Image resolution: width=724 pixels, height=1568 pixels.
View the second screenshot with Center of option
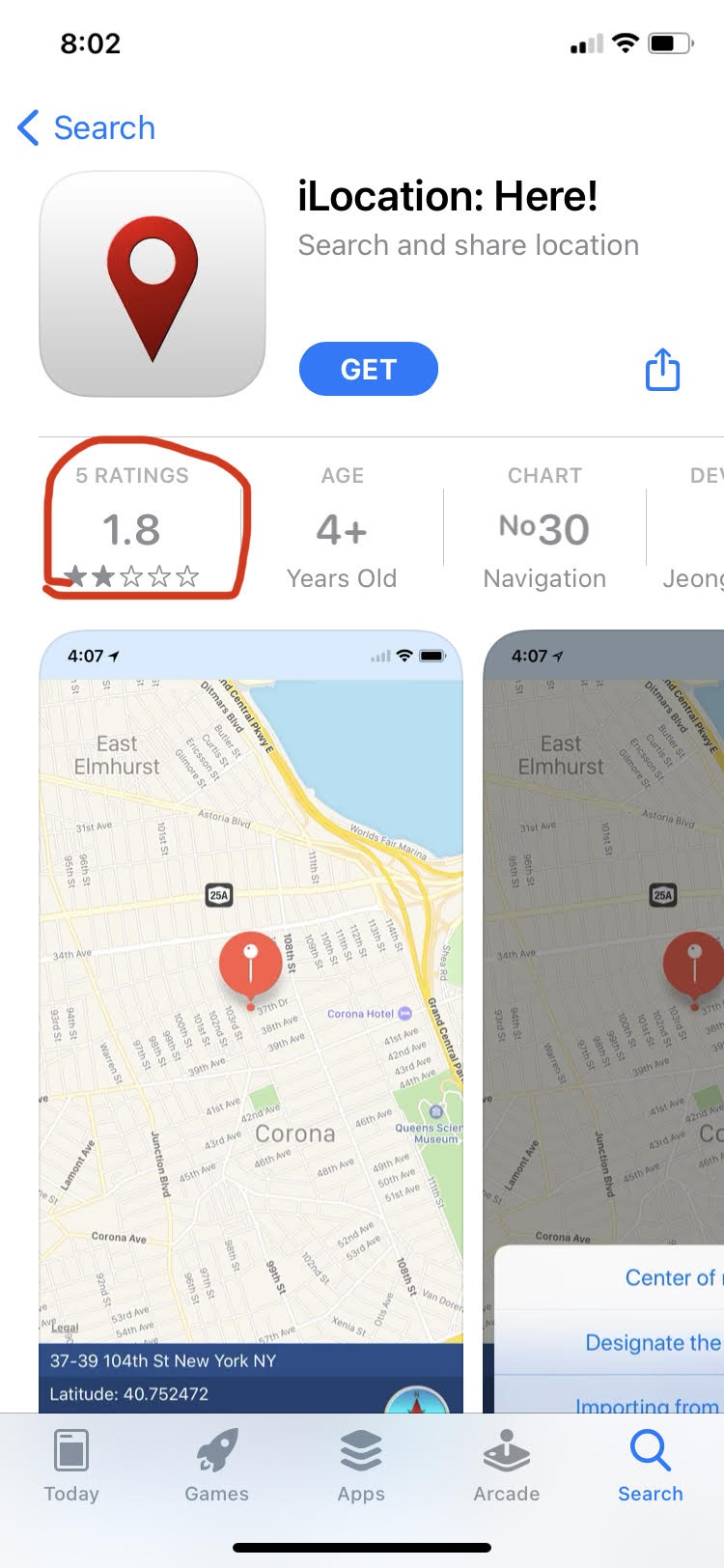coord(603,1022)
